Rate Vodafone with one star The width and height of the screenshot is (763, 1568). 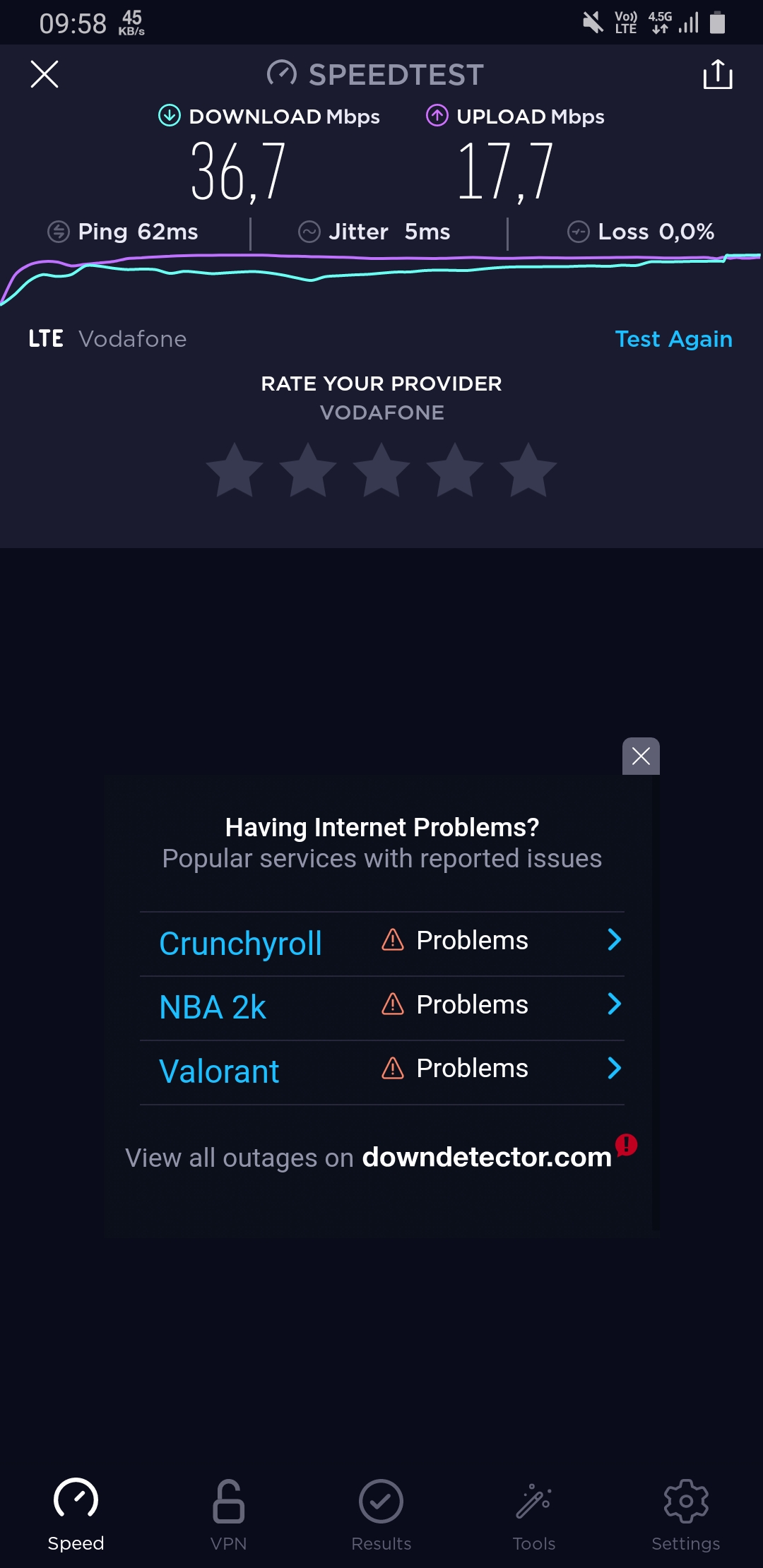(x=235, y=470)
